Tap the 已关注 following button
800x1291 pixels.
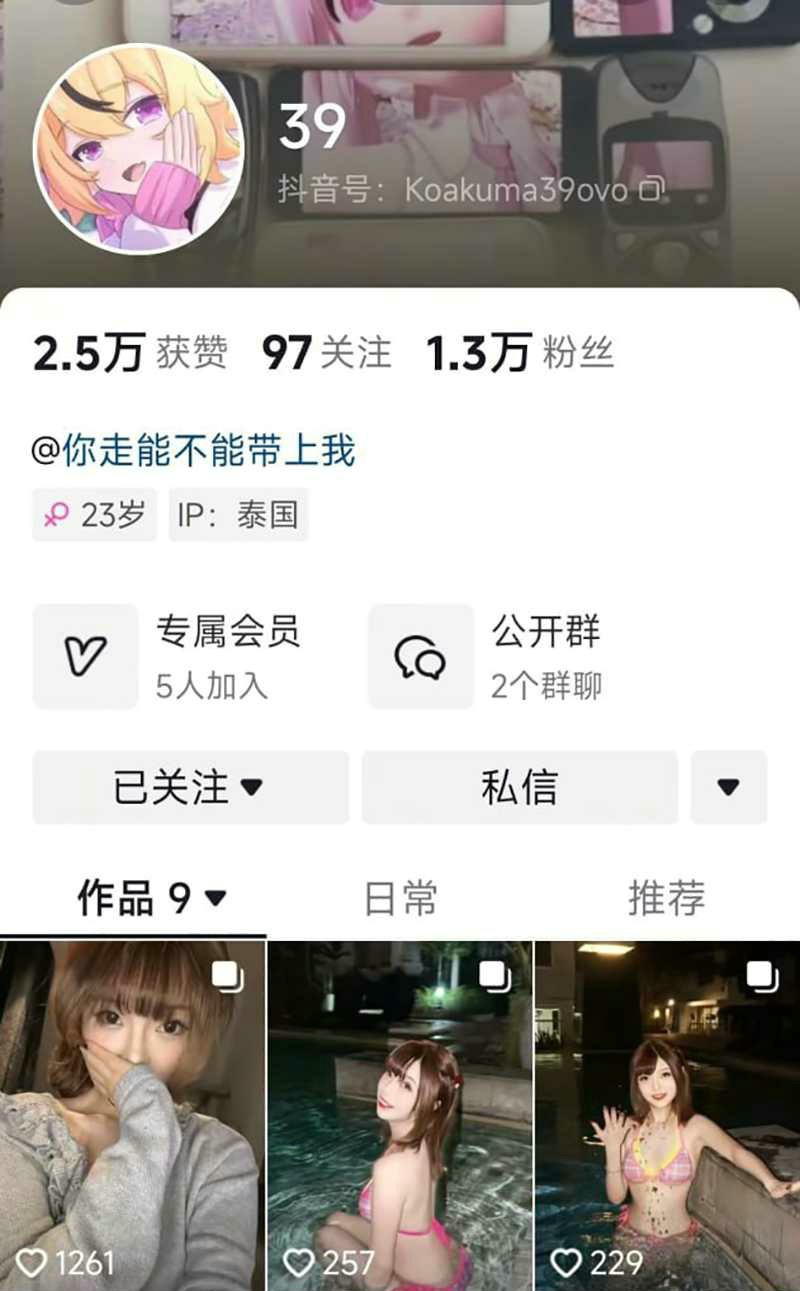pyautogui.click(x=190, y=787)
